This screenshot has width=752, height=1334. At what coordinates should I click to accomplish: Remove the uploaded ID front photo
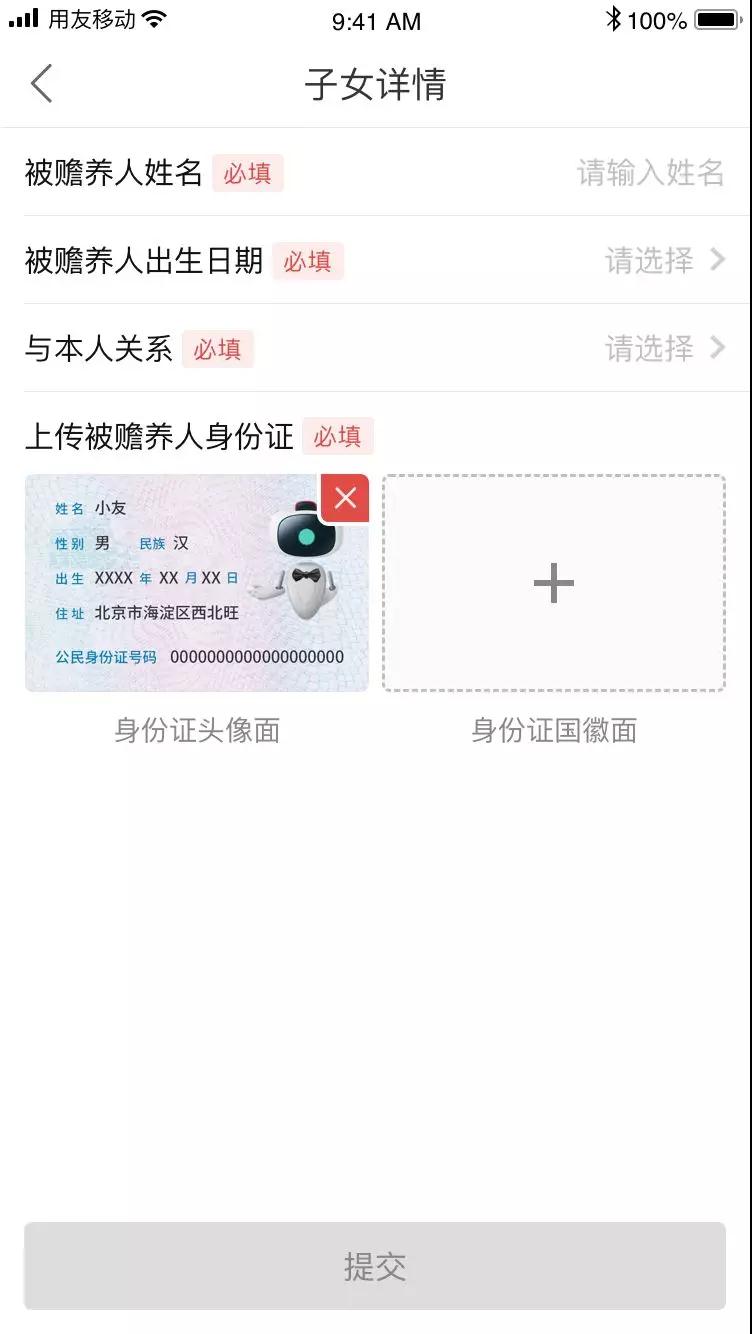pyautogui.click(x=345, y=498)
